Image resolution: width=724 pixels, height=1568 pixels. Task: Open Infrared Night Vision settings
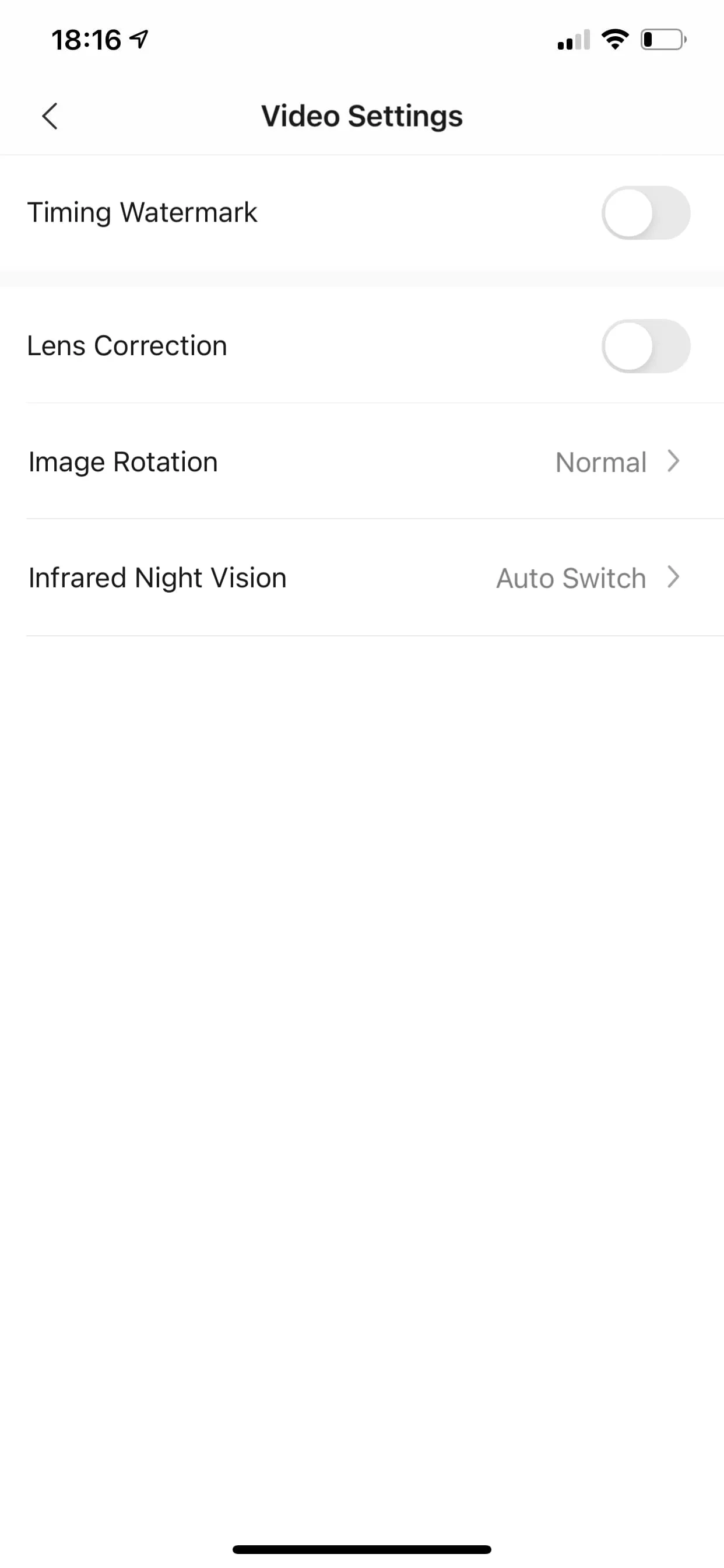pyautogui.click(x=362, y=577)
